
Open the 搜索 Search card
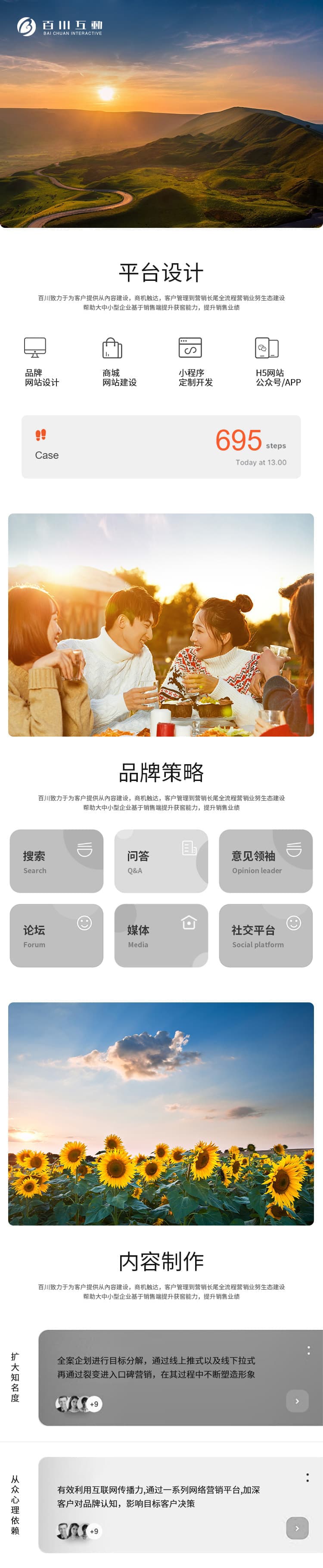point(56,861)
